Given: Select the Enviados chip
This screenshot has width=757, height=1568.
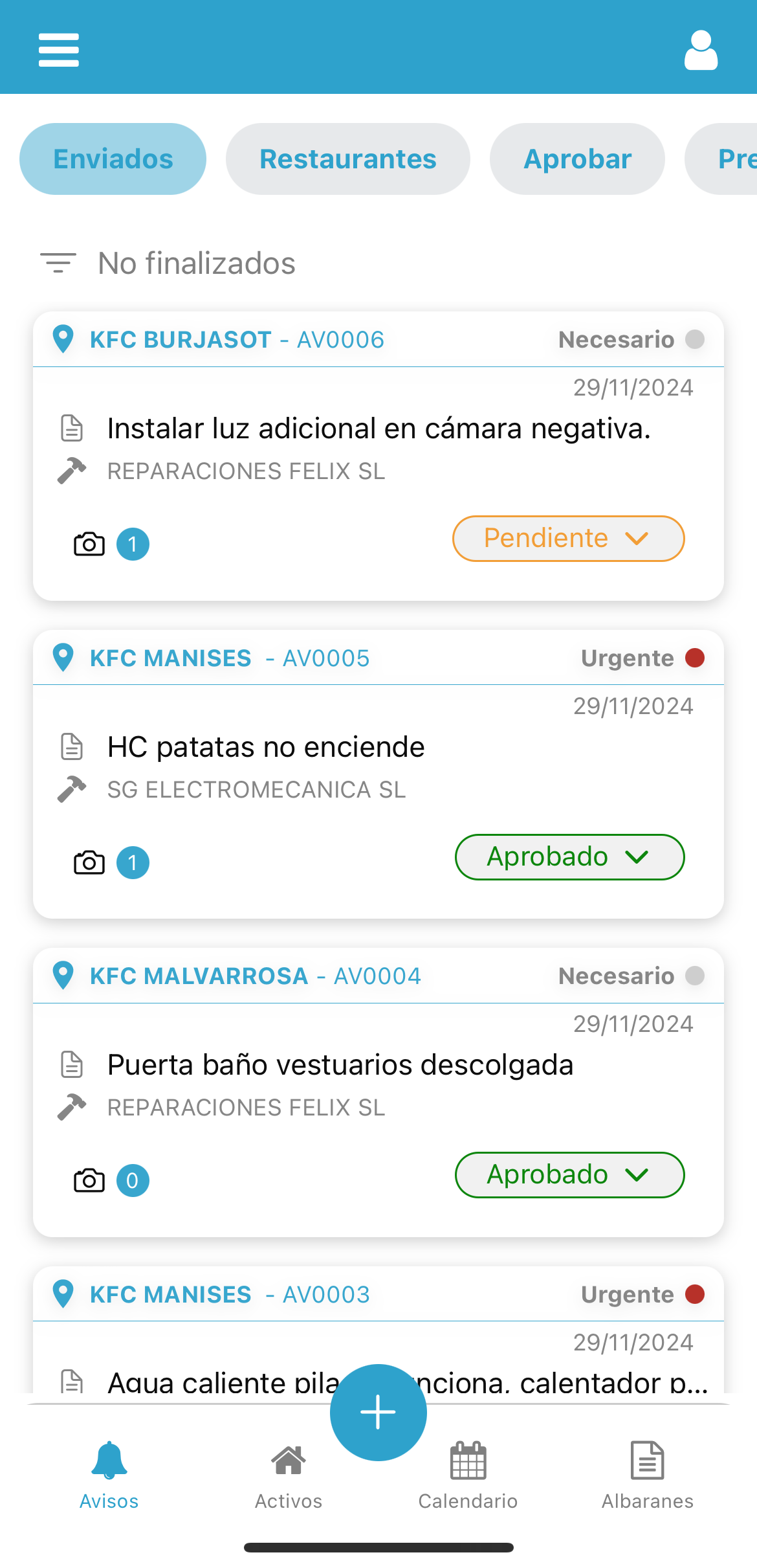Looking at the screenshot, I should pyautogui.click(x=113, y=159).
